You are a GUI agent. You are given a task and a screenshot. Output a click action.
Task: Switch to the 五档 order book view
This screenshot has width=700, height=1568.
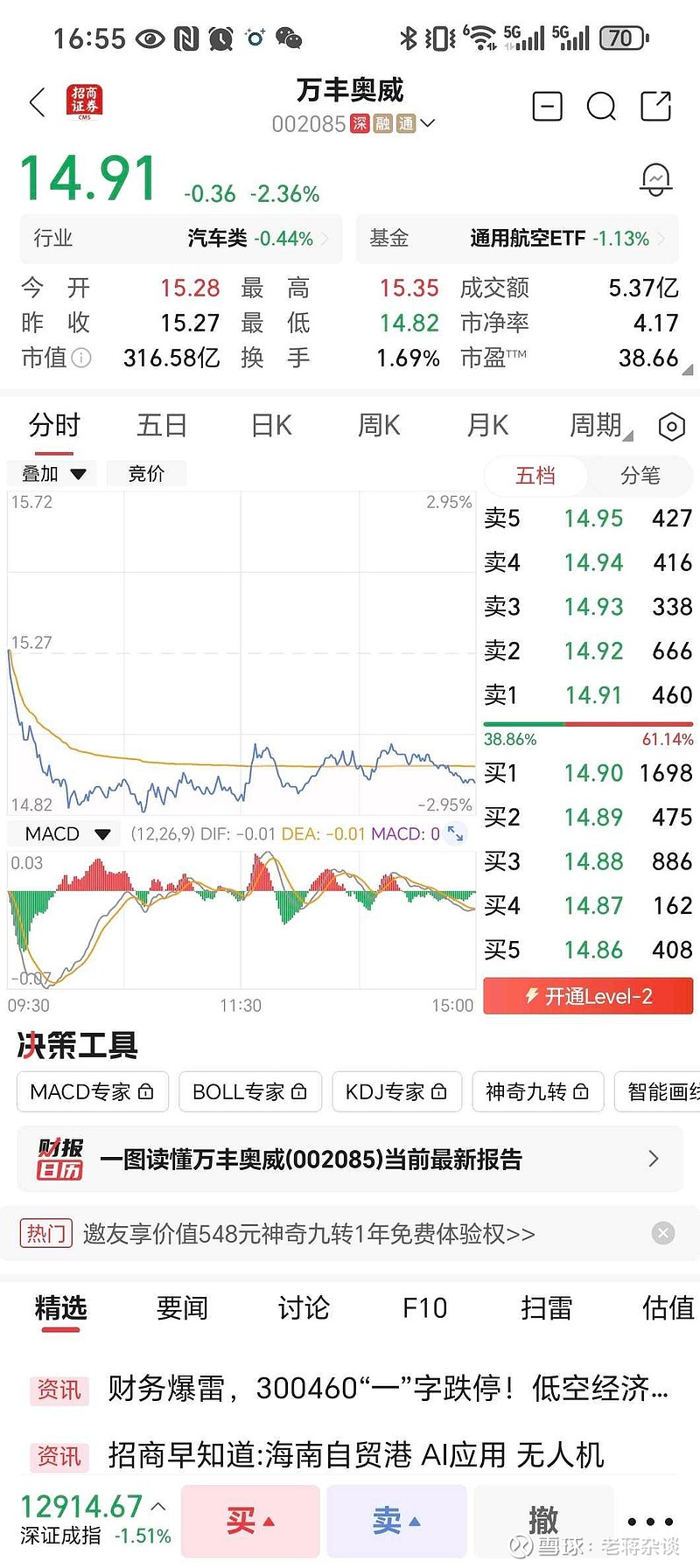[x=535, y=476]
